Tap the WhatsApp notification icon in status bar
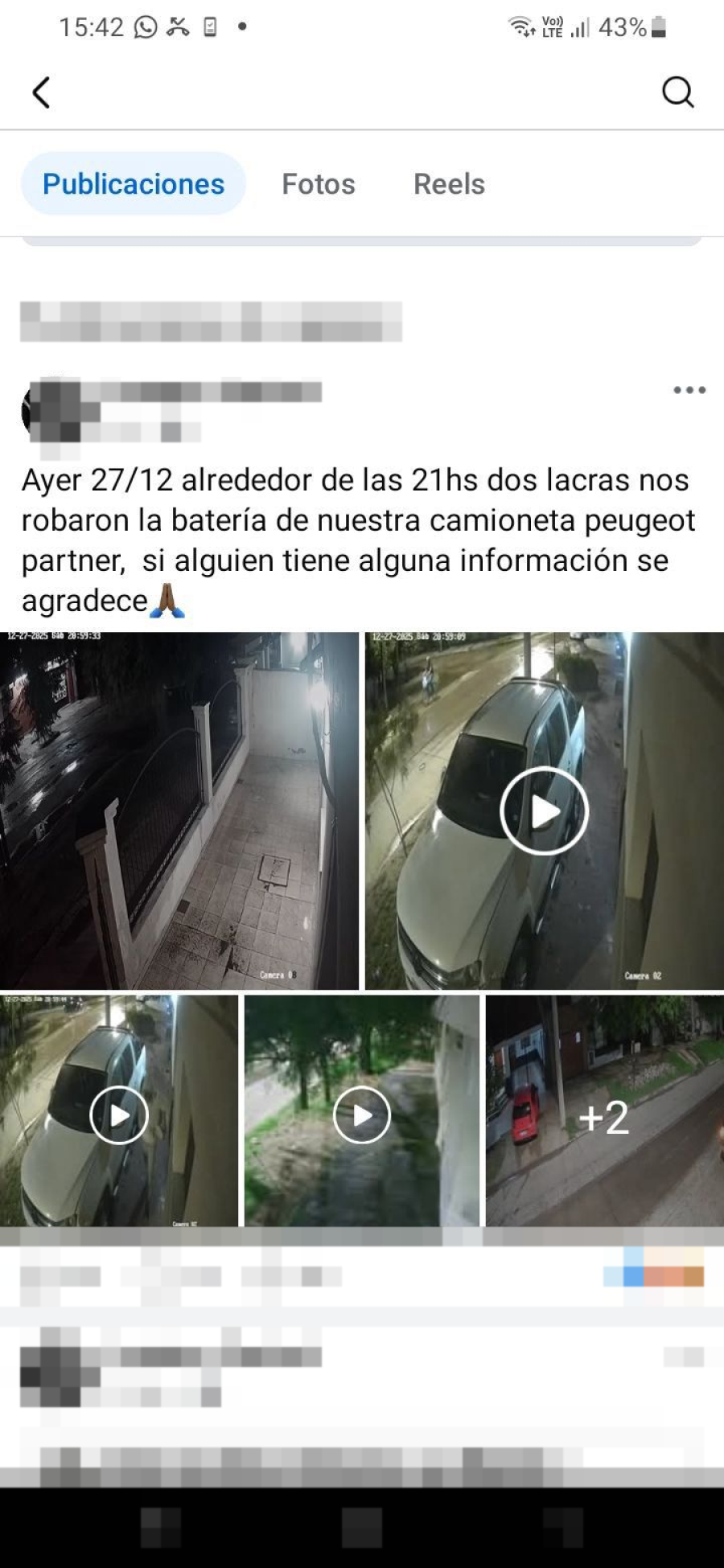The height and width of the screenshot is (1568, 724). pos(145,27)
